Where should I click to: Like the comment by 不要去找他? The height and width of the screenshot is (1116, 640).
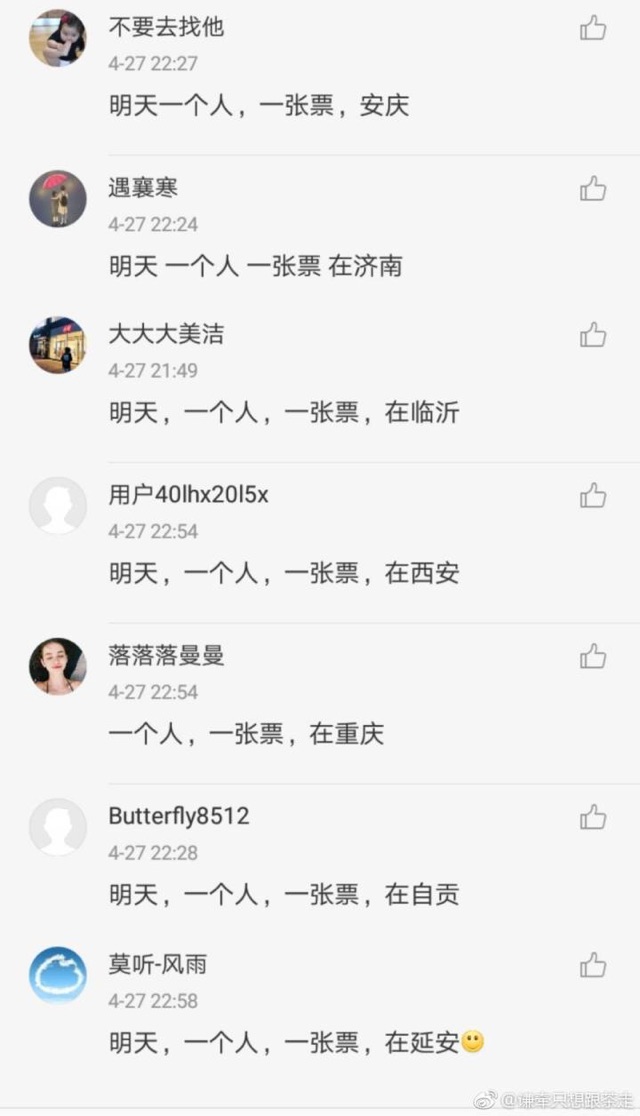tap(593, 28)
